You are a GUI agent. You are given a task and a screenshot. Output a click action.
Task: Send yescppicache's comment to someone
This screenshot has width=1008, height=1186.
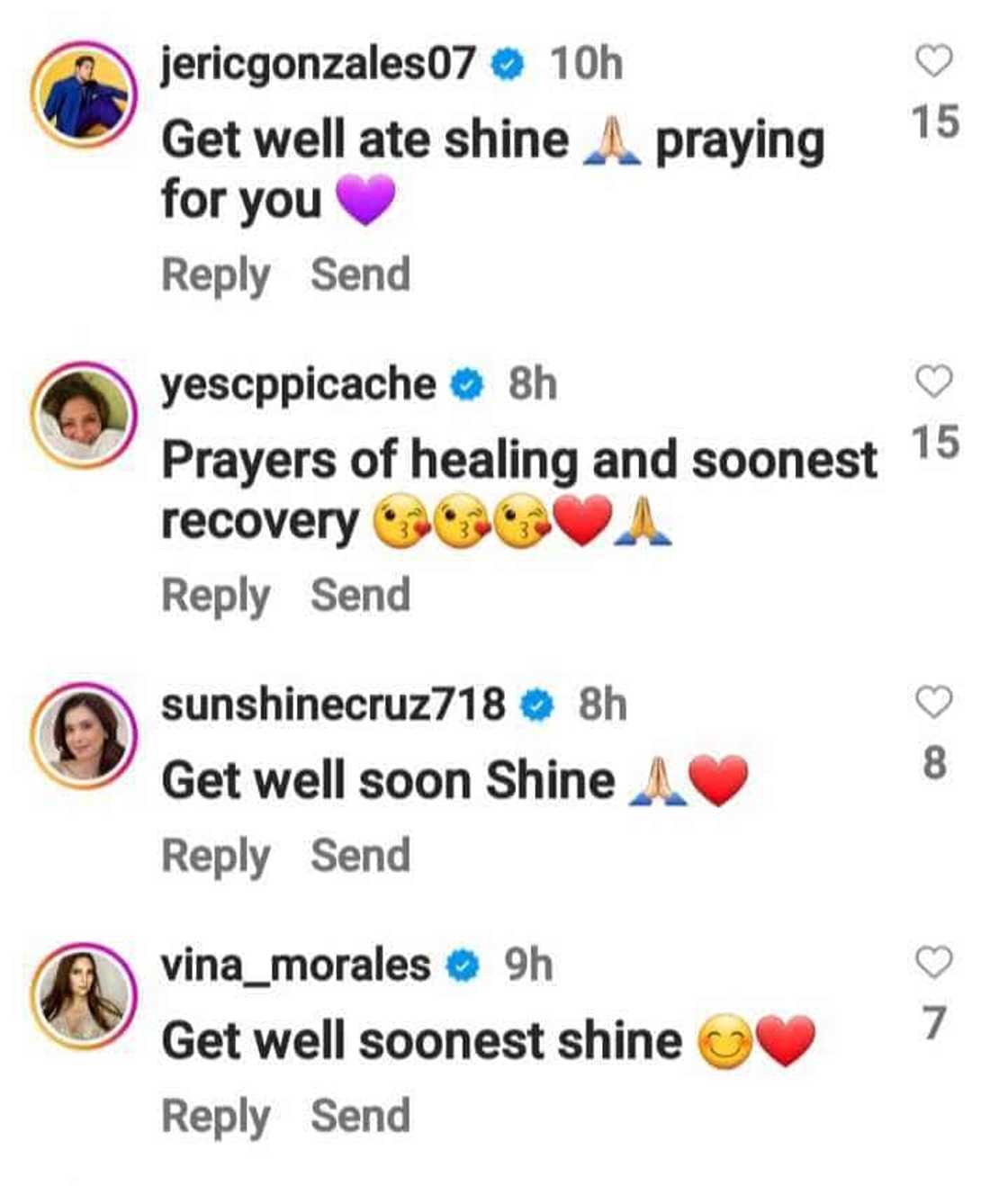tap(360, 596)
